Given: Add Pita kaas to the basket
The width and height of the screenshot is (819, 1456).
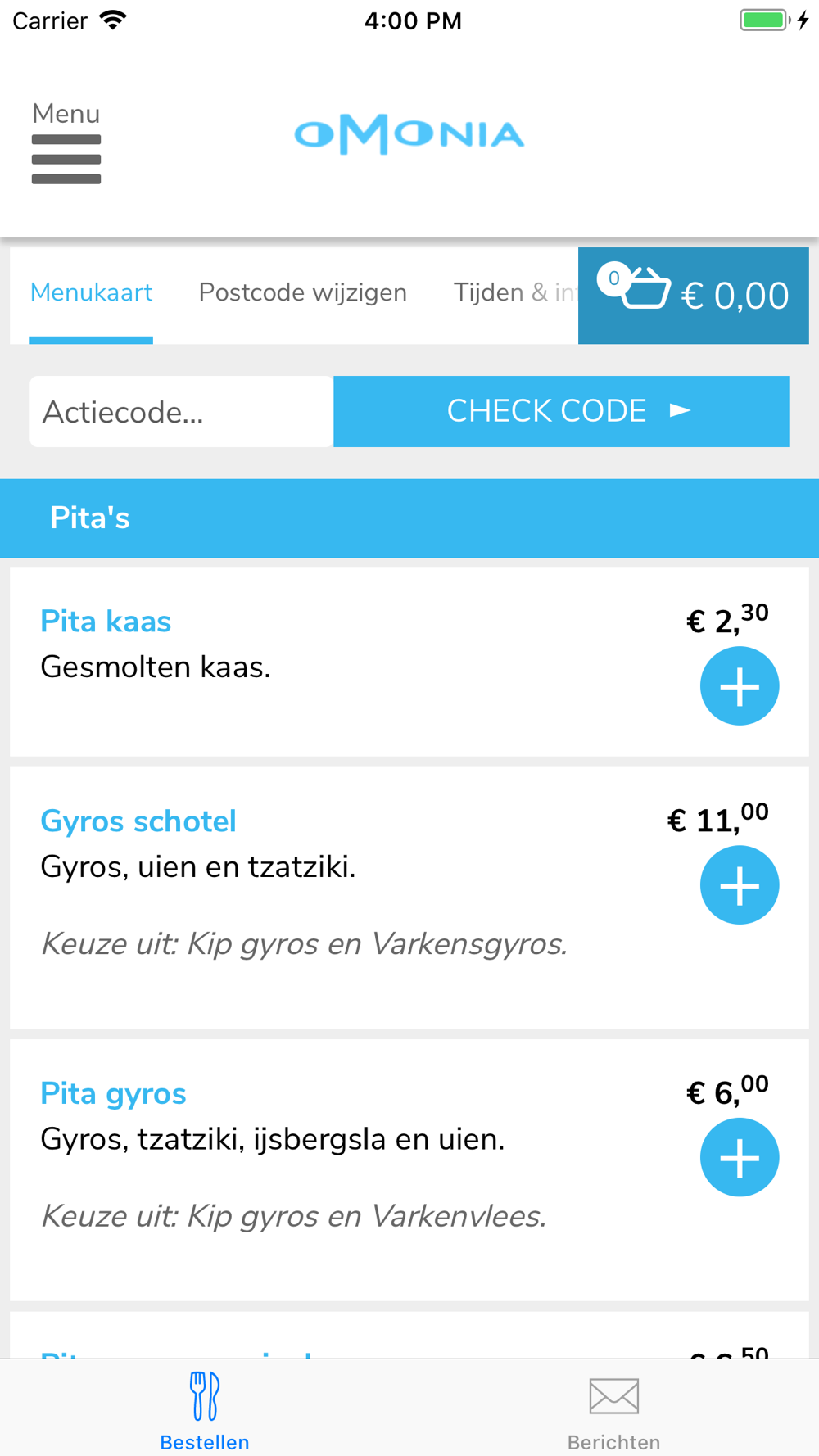Looking at the screenshot, I should [x=739, y=686].
